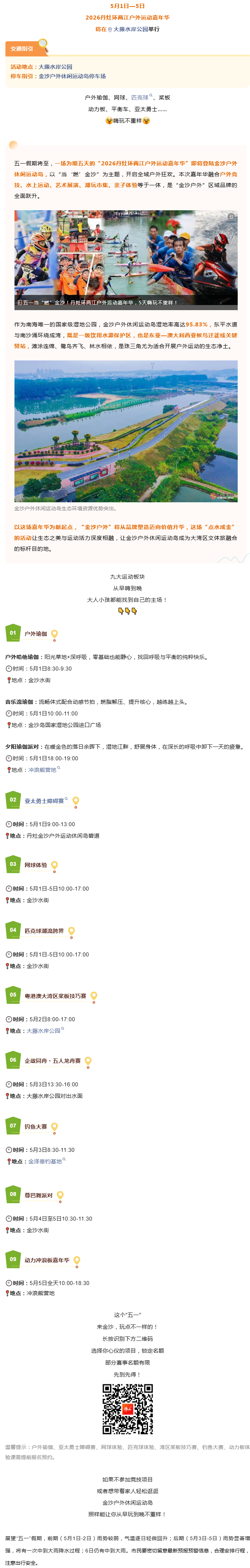Open the 金沙户外休闲运动岛停车场 parking link
This screenshot has height=1568, width=250.
[72, 76]
